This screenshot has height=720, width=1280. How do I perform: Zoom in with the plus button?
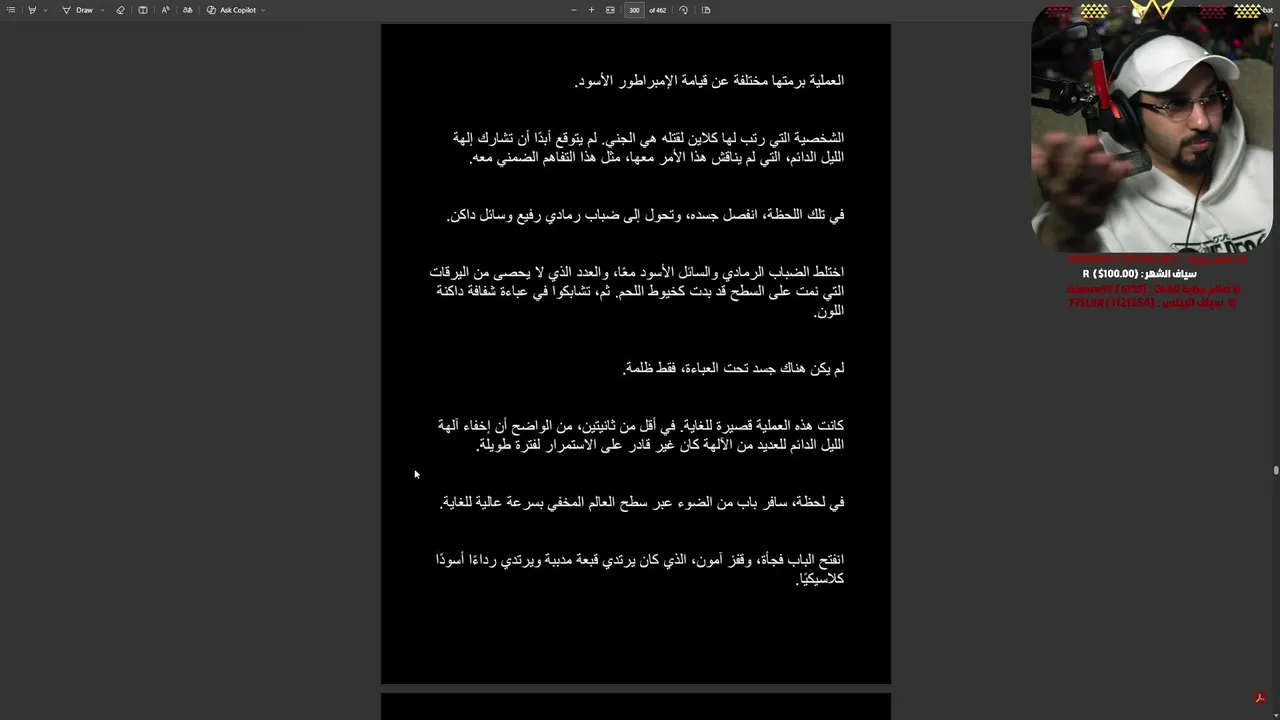(591, 10)
